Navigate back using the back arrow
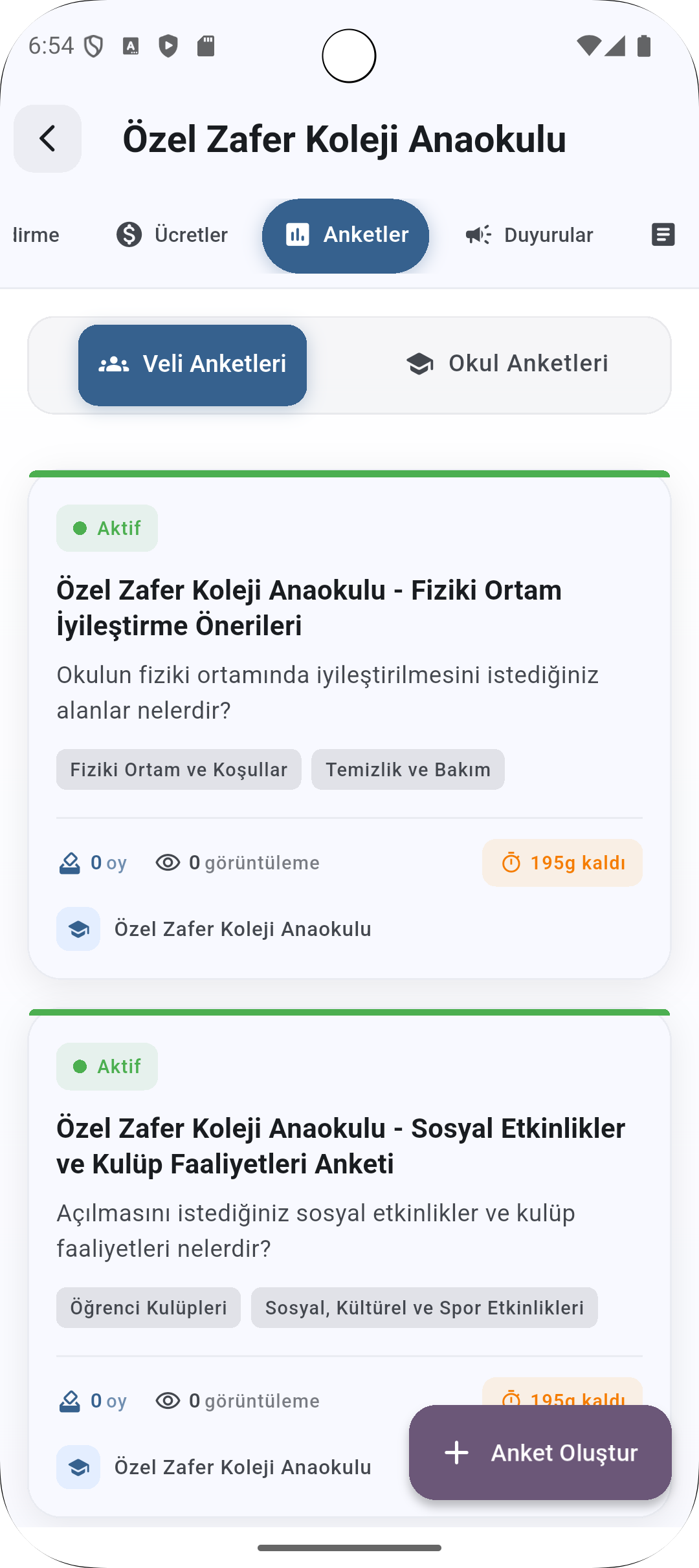This screenshot has height=1568, width=699. 47,138
